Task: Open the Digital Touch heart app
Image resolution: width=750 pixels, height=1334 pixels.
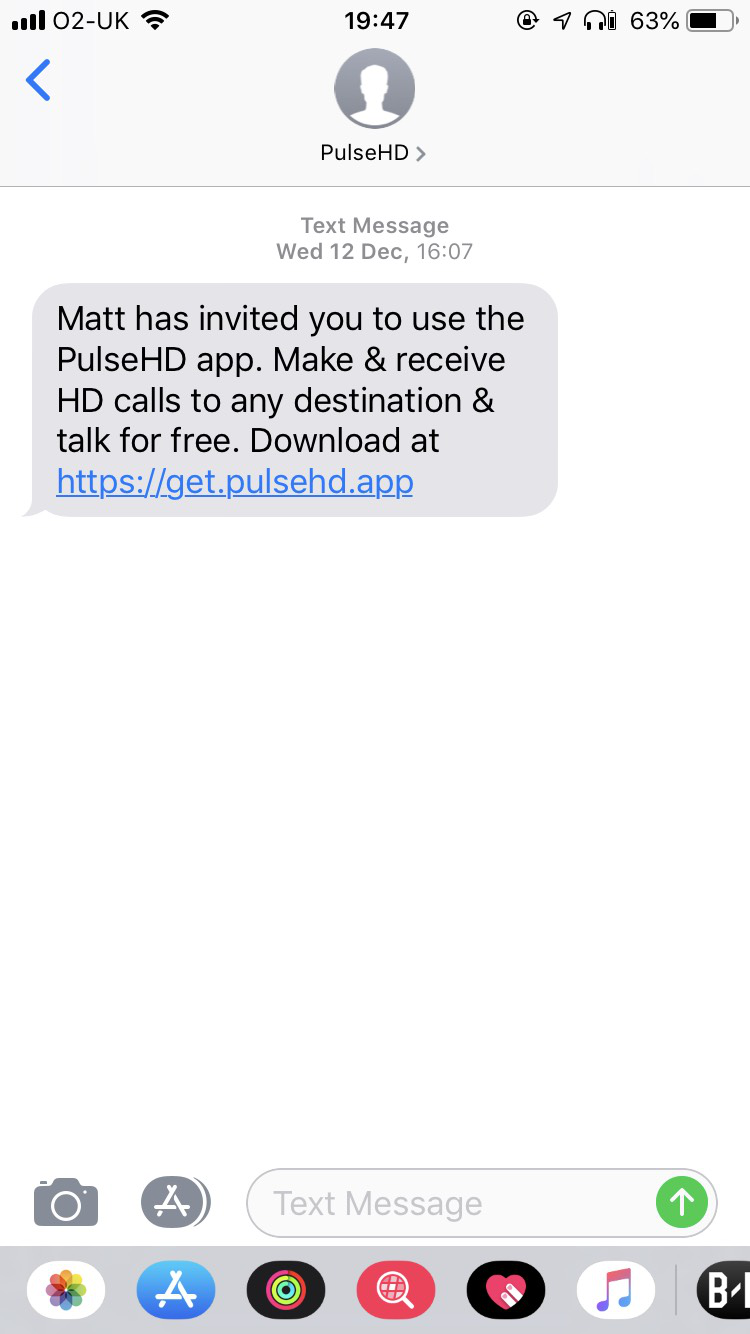Action: pos(506,1291)
